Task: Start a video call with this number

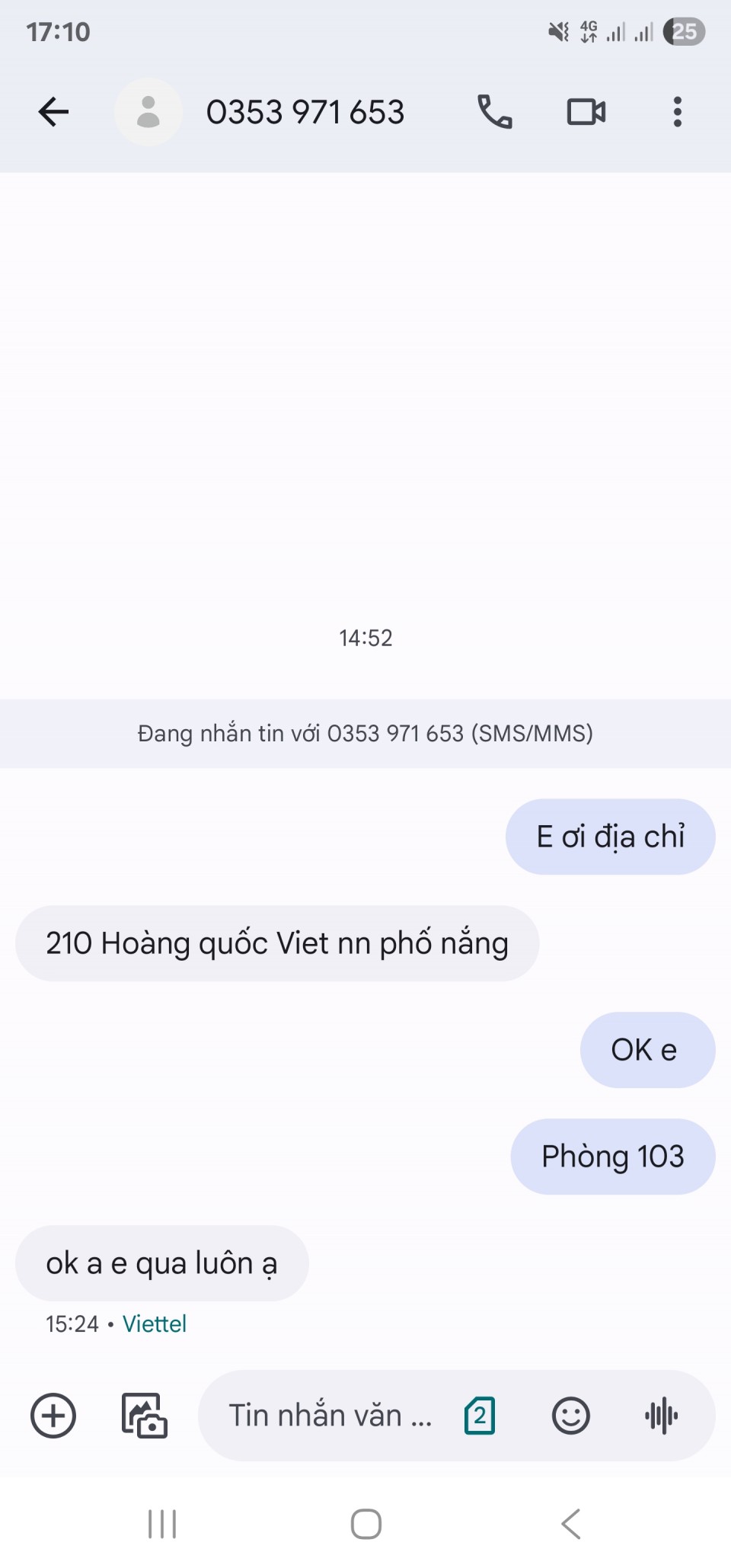Action: tap(586, 112)
